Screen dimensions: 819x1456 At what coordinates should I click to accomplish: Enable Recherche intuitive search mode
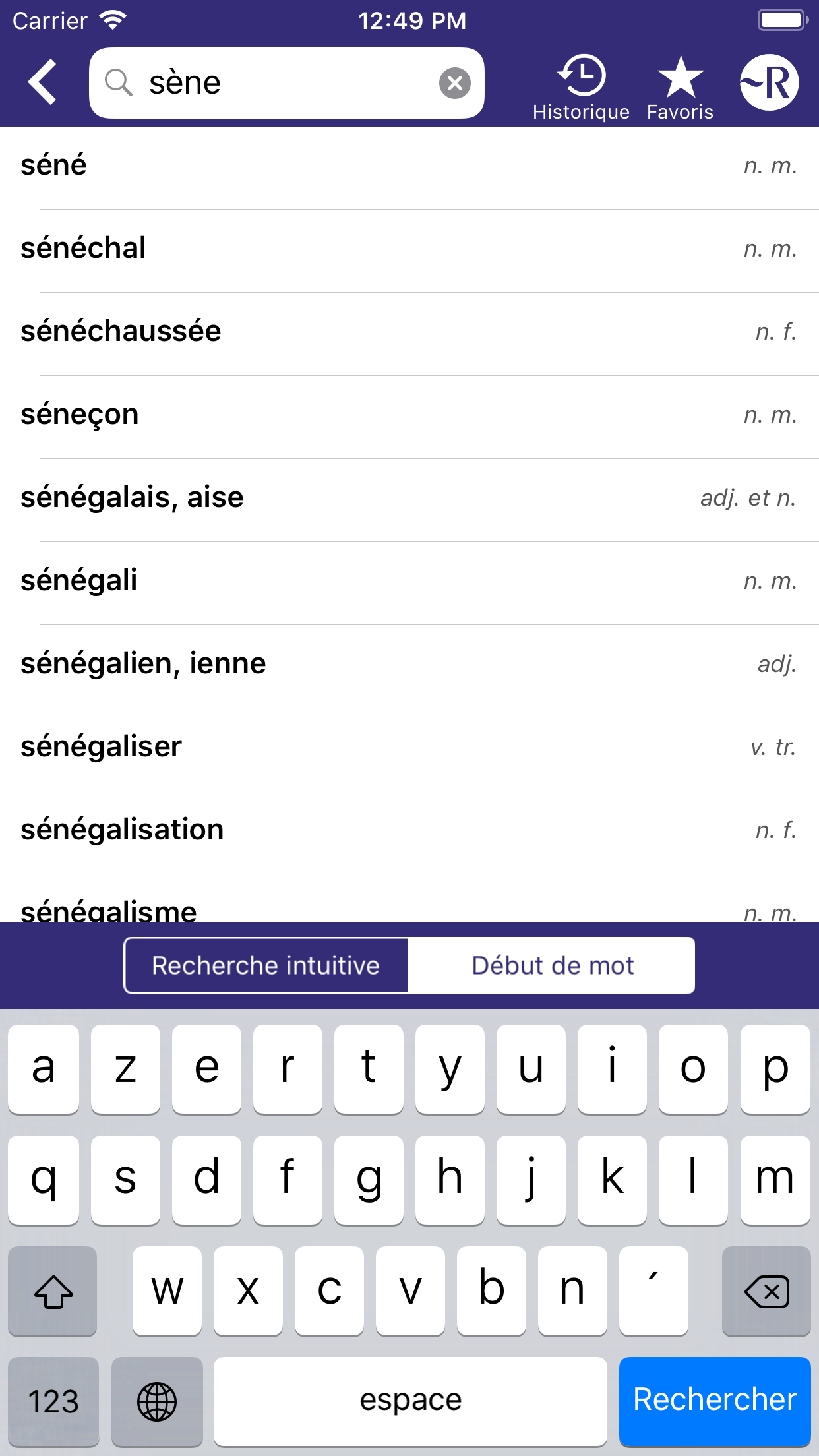(x=265, y=965)
